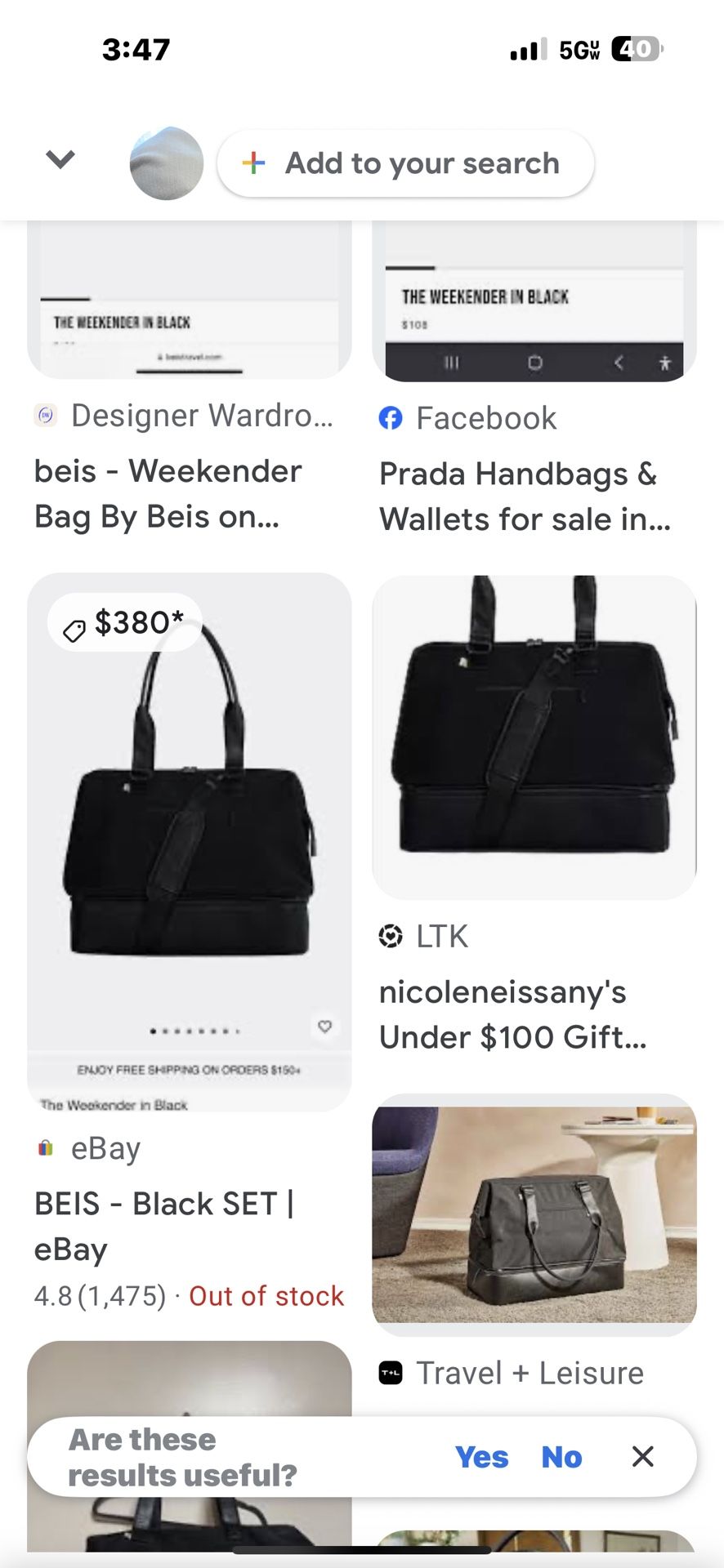The width and height of the screenshot is (724, 1568).
Task: Select the eBay source icon
Action: click(46, 1147)
